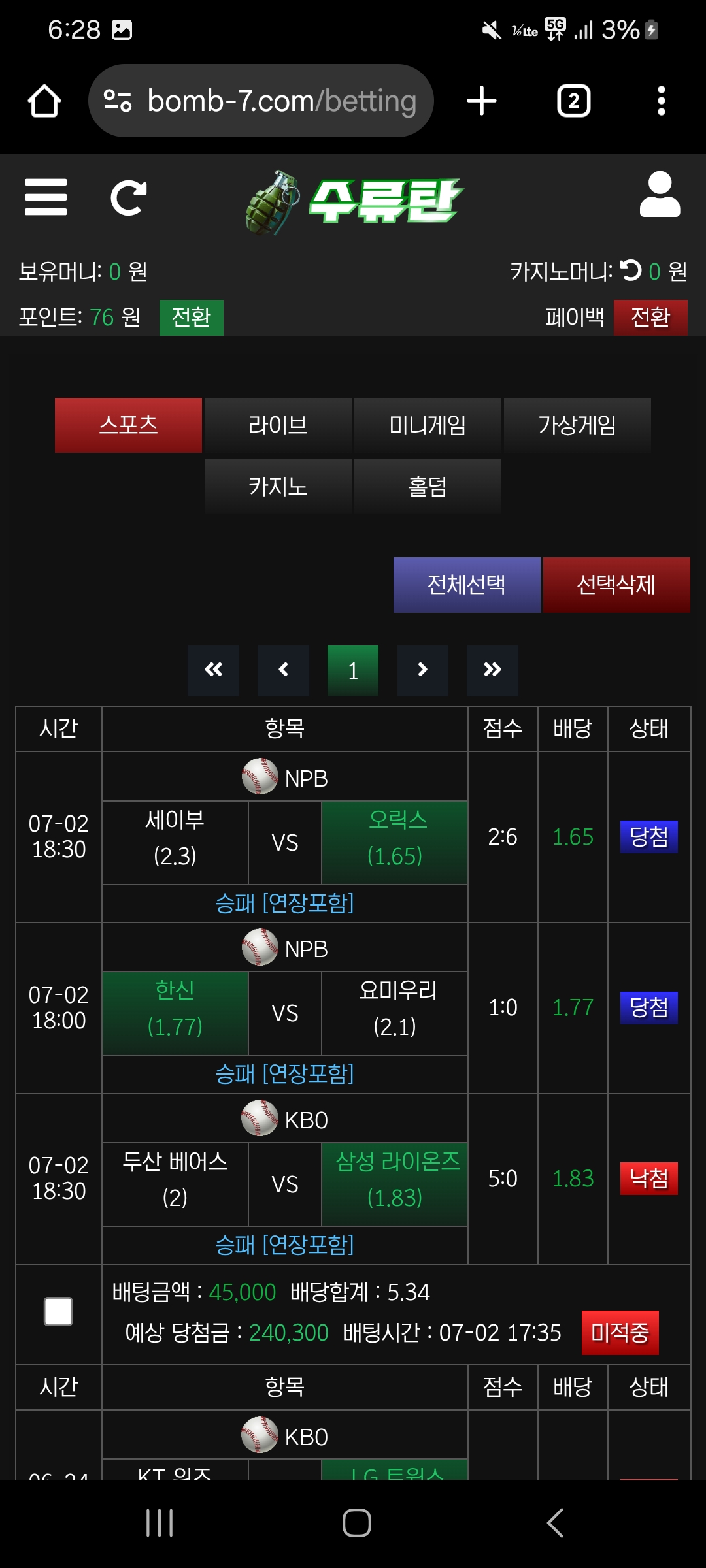
Task: Go to the previous page arrow
Action: pyautogui.click(x=283, y=670)
